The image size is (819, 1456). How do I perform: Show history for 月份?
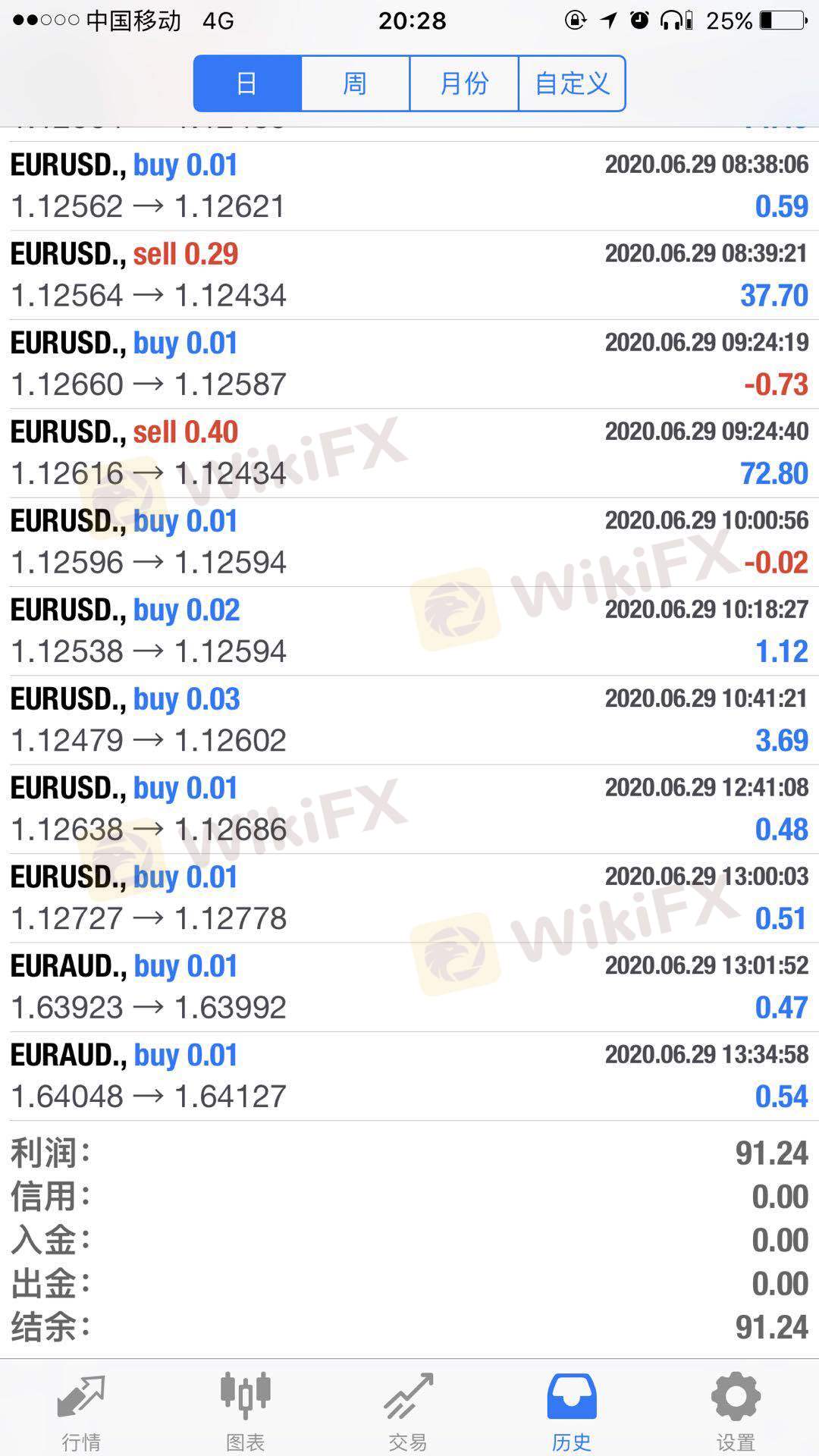[463, 83]
